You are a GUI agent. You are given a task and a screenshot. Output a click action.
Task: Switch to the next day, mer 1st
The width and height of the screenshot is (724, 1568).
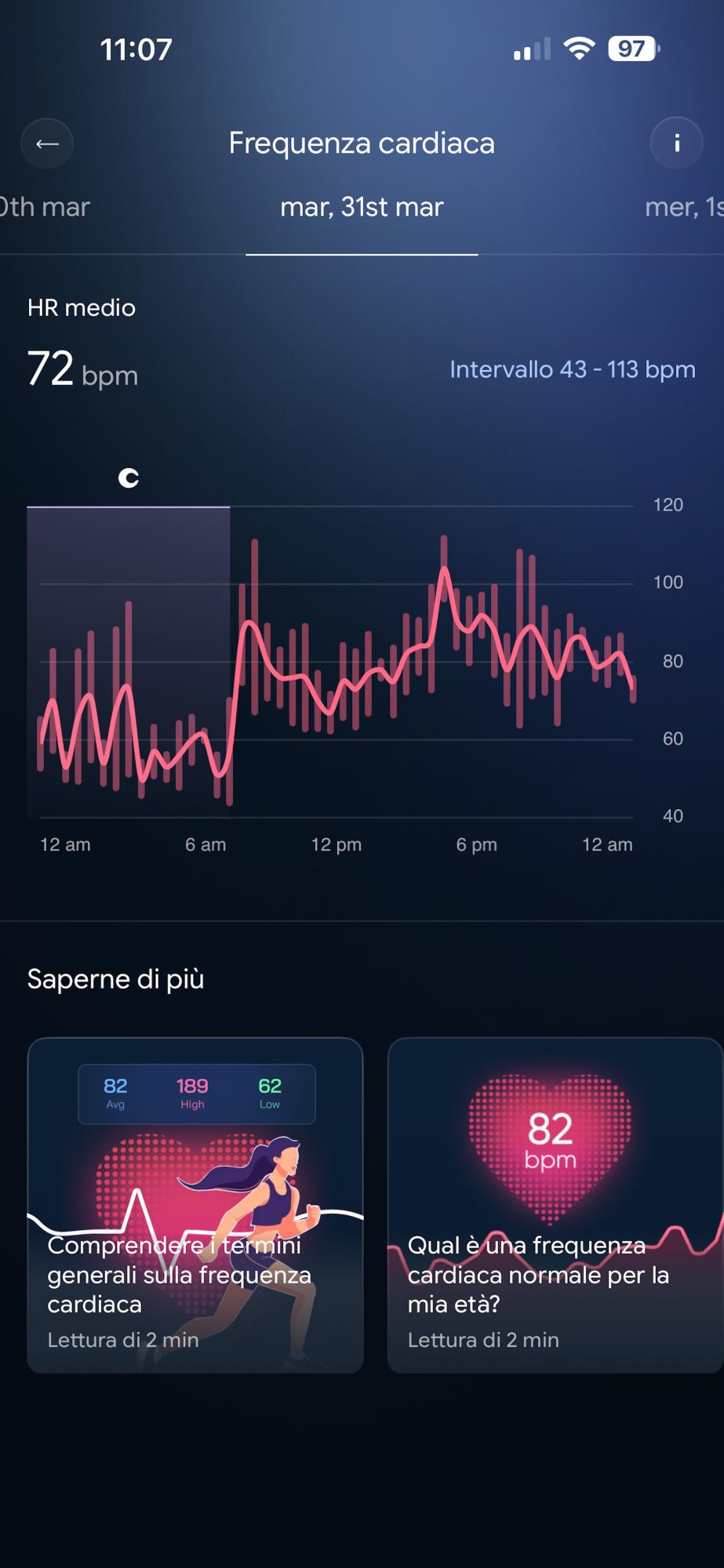click(684, 207)
